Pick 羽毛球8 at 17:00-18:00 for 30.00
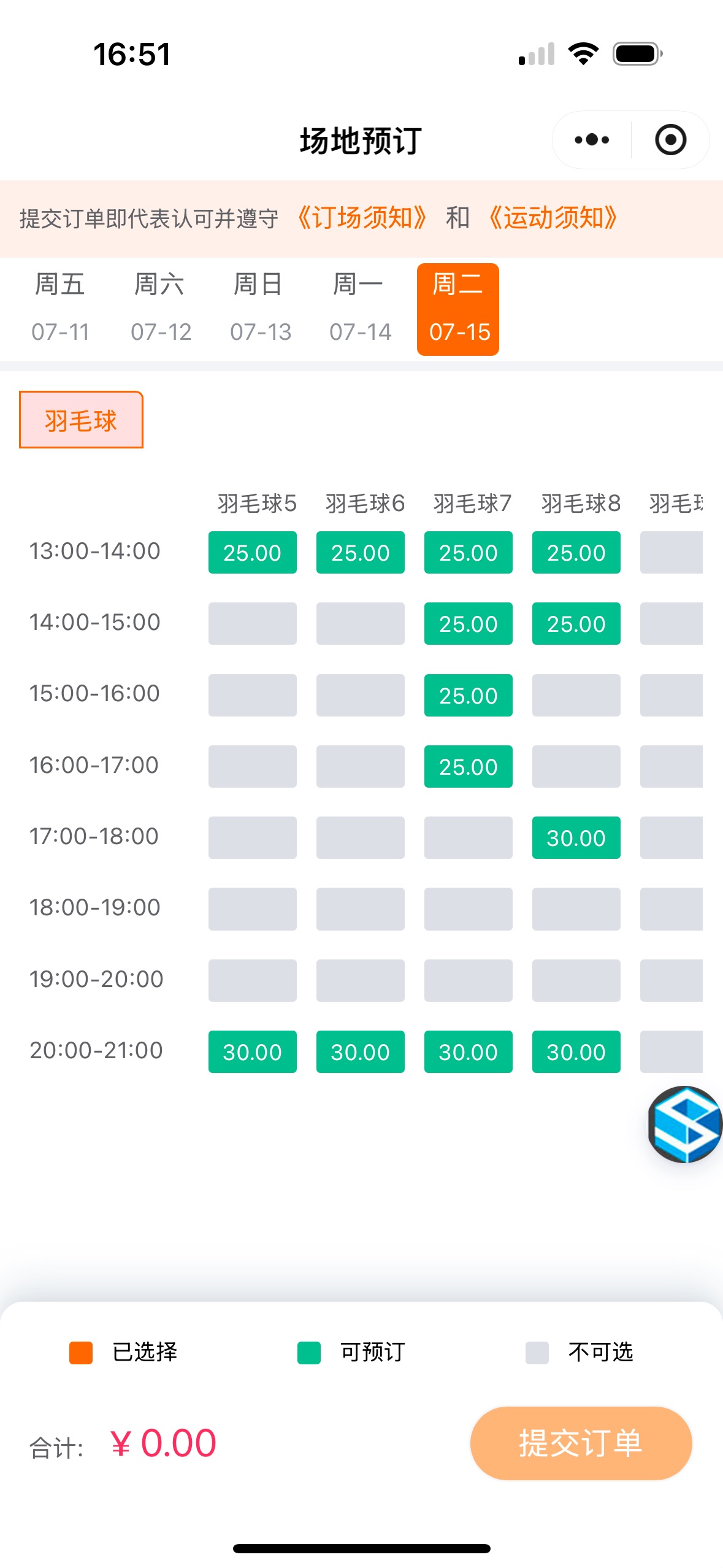Screen dimensions: 723x1568 click(576, 838)
